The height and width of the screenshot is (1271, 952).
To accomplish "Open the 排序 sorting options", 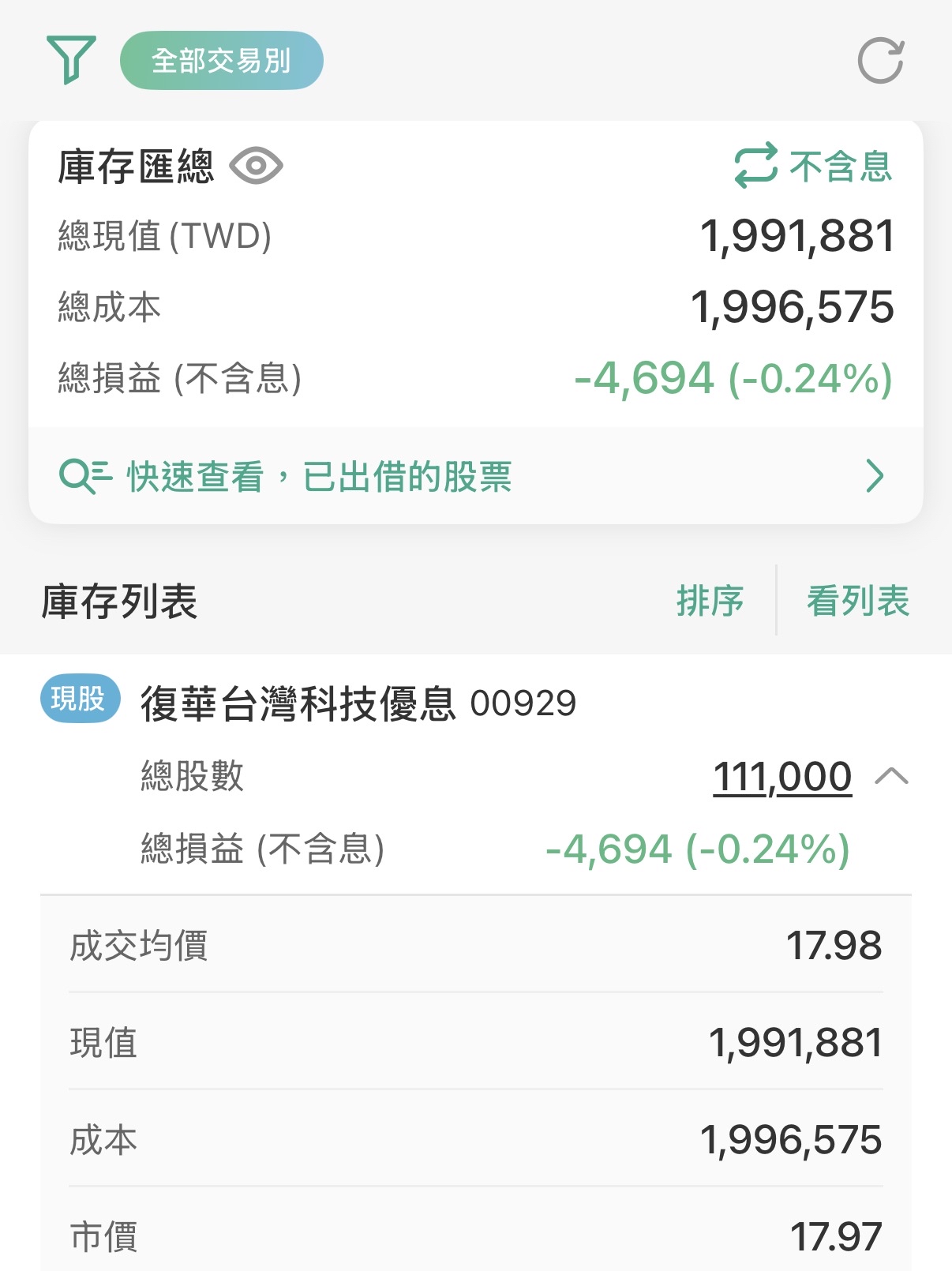I will pyautogui.click(x=710, y=602).
